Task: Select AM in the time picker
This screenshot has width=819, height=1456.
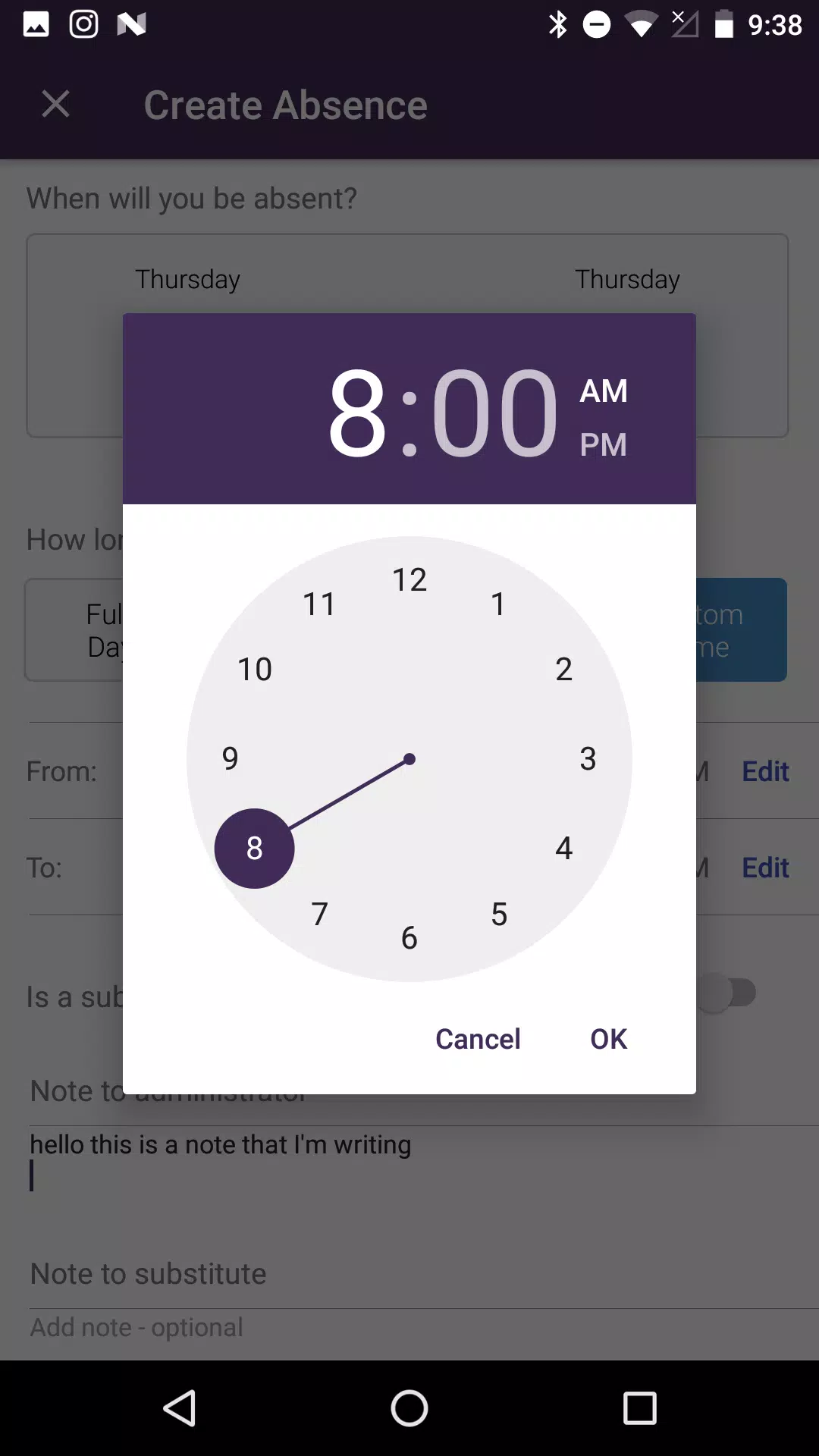Action: pyautogui.click(x=604, y=391)
